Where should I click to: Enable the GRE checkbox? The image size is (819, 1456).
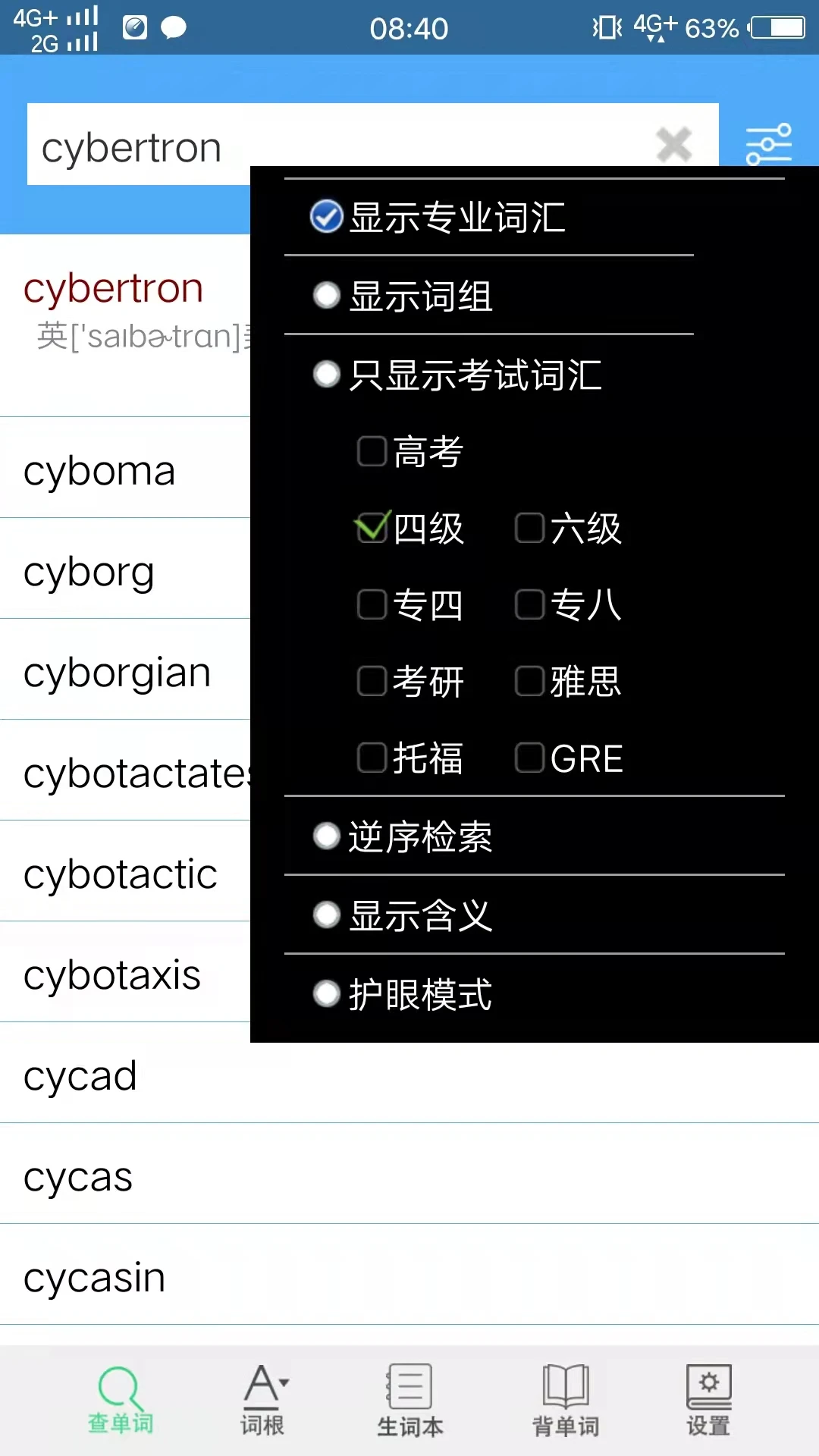(x=529, y=758)
